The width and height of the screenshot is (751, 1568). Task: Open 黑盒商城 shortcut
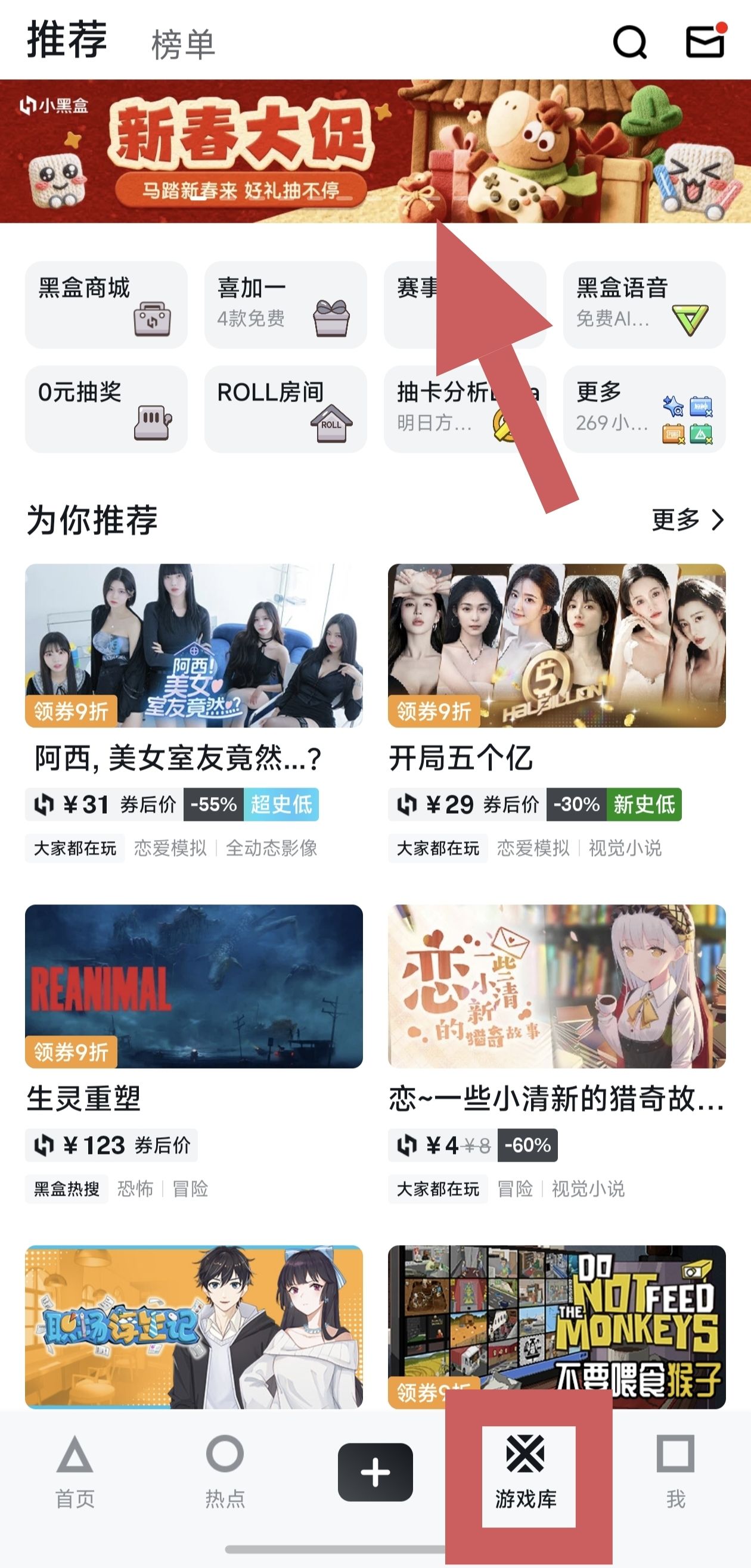click(x=106, y=305)
